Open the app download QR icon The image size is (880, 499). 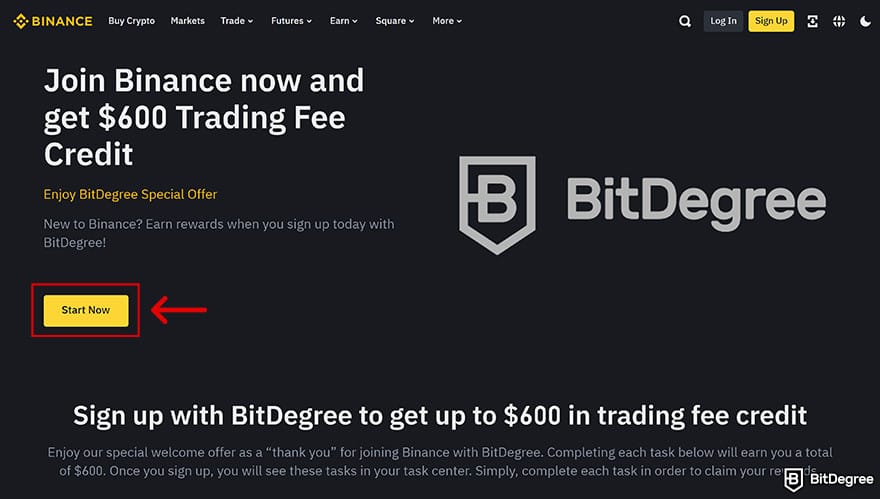pos(812,21)
